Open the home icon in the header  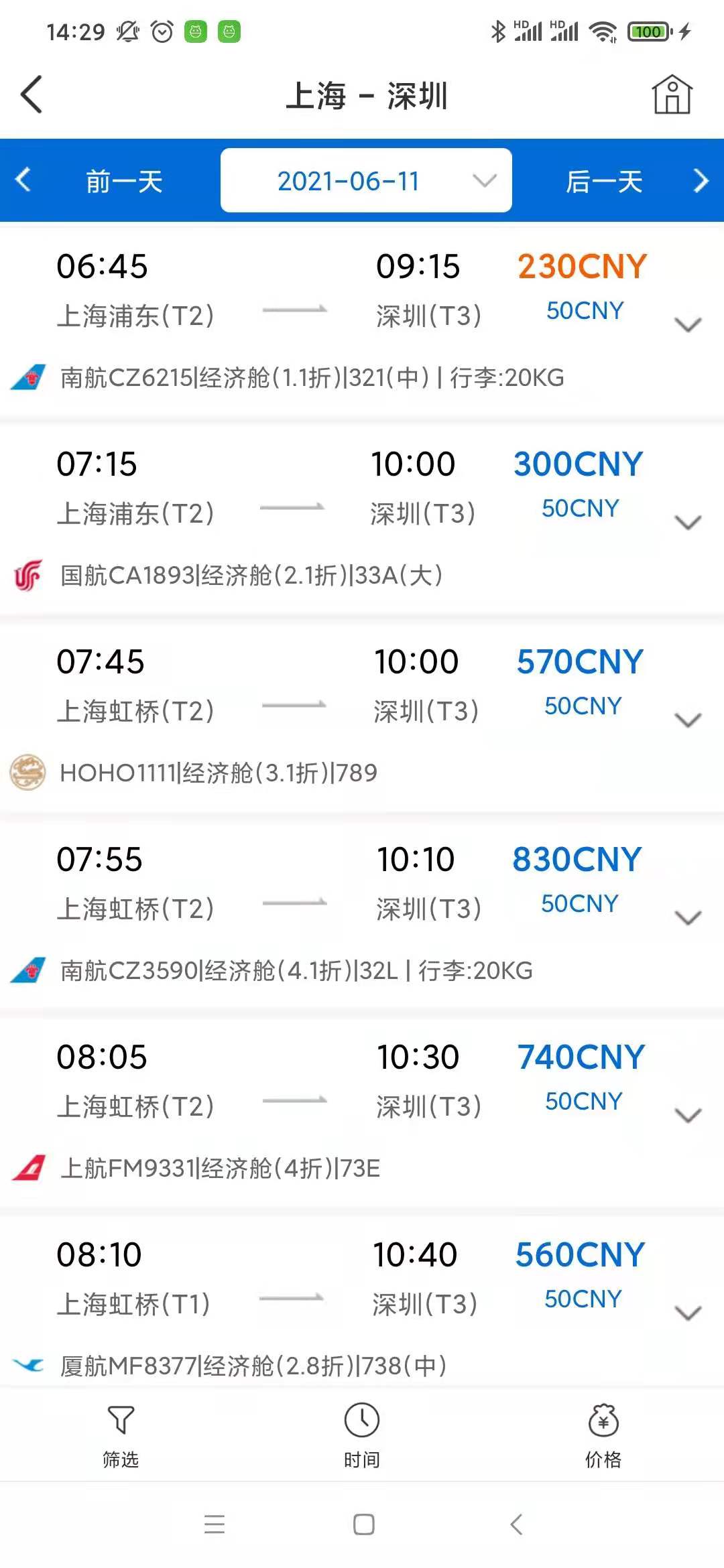click(x=672, y=94)
